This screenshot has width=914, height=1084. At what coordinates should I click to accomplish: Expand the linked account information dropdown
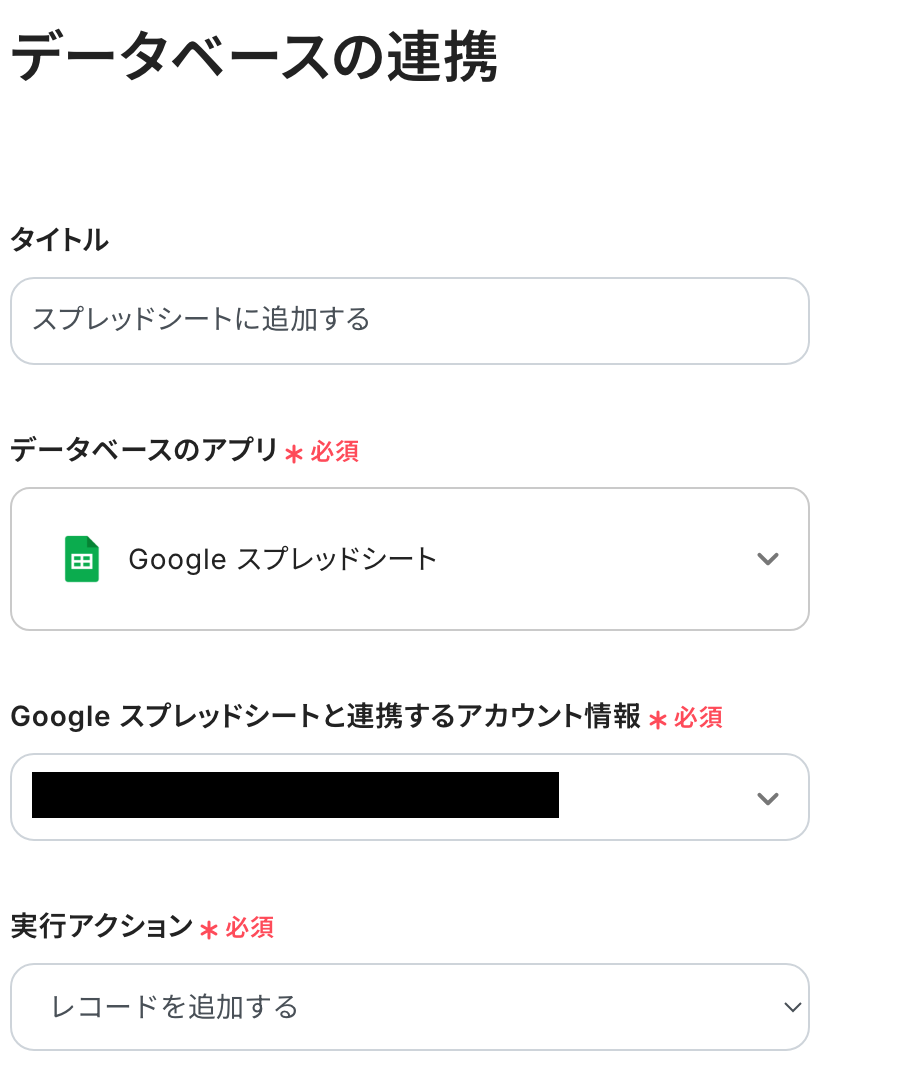pos(409,797)
